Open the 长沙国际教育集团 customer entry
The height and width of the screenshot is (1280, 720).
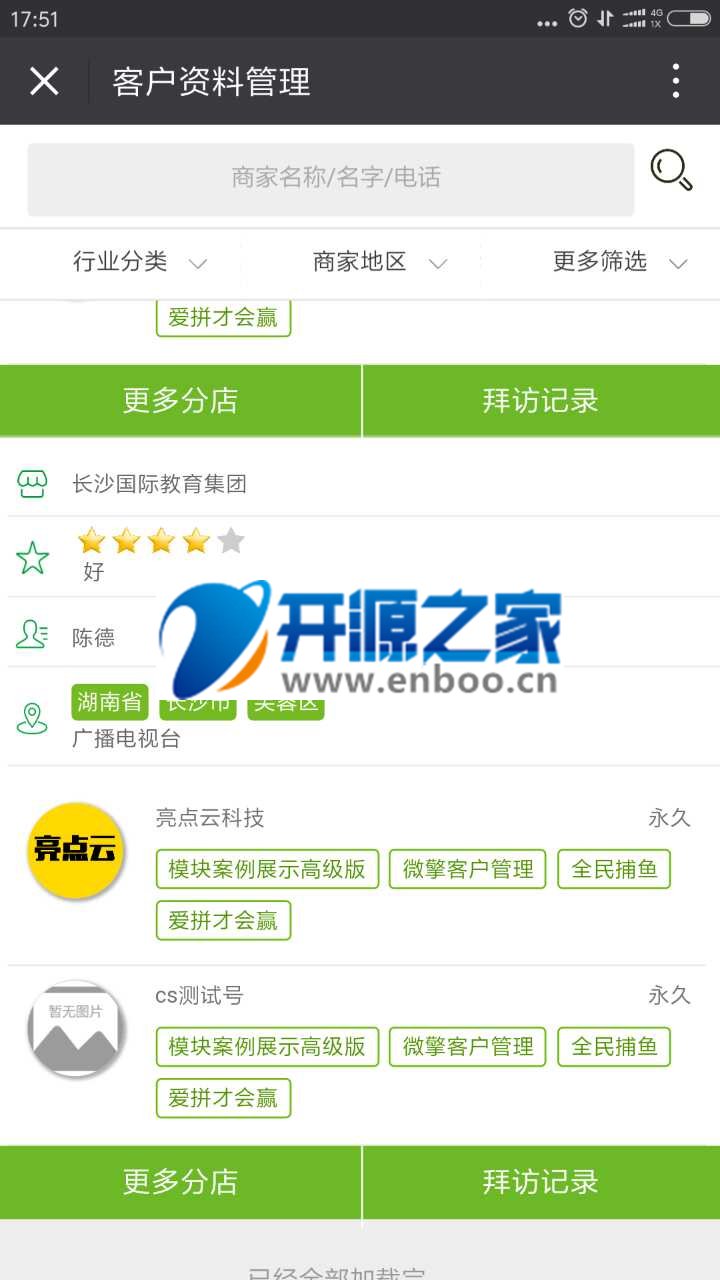tap(160, 484)
